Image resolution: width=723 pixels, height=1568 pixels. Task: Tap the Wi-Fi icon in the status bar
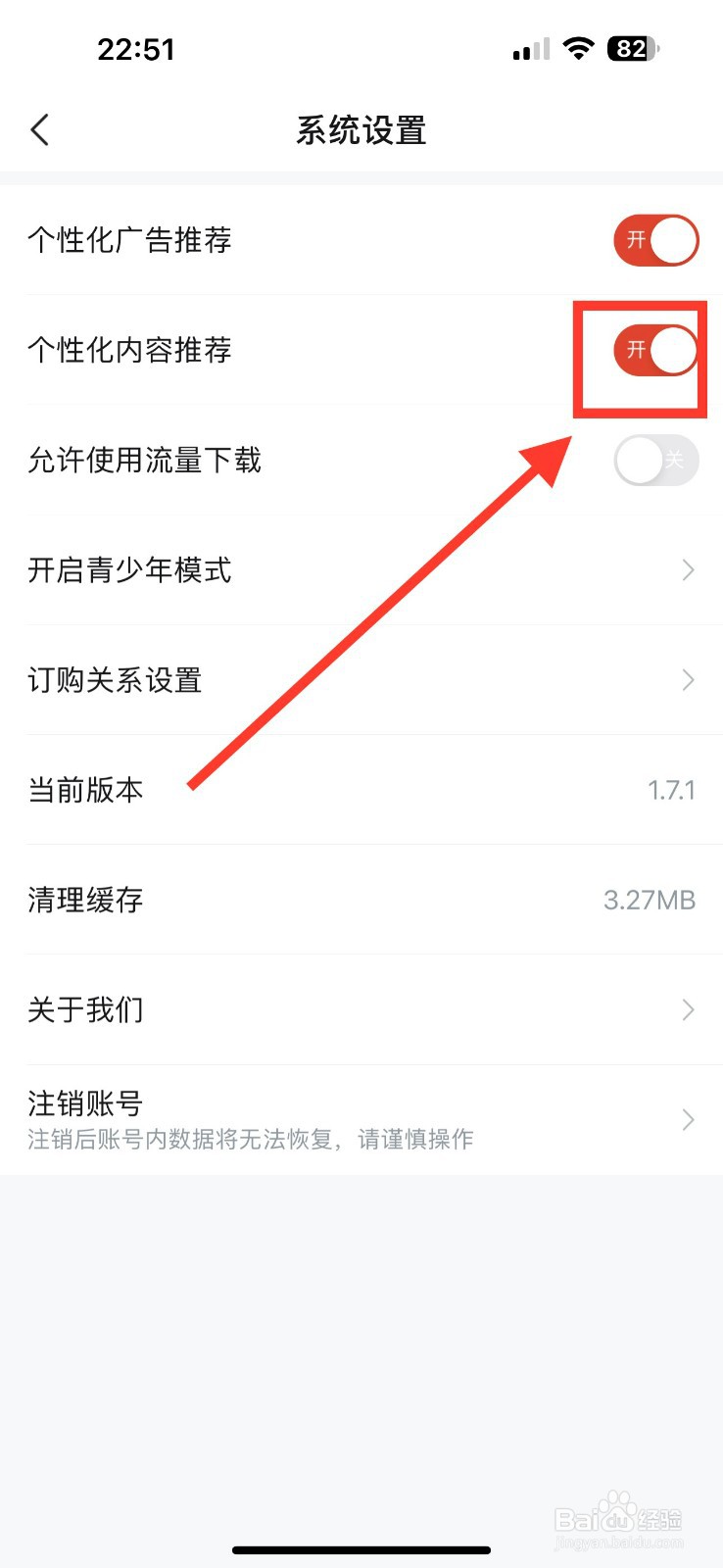pyautogui.click(x=578, y=49)
